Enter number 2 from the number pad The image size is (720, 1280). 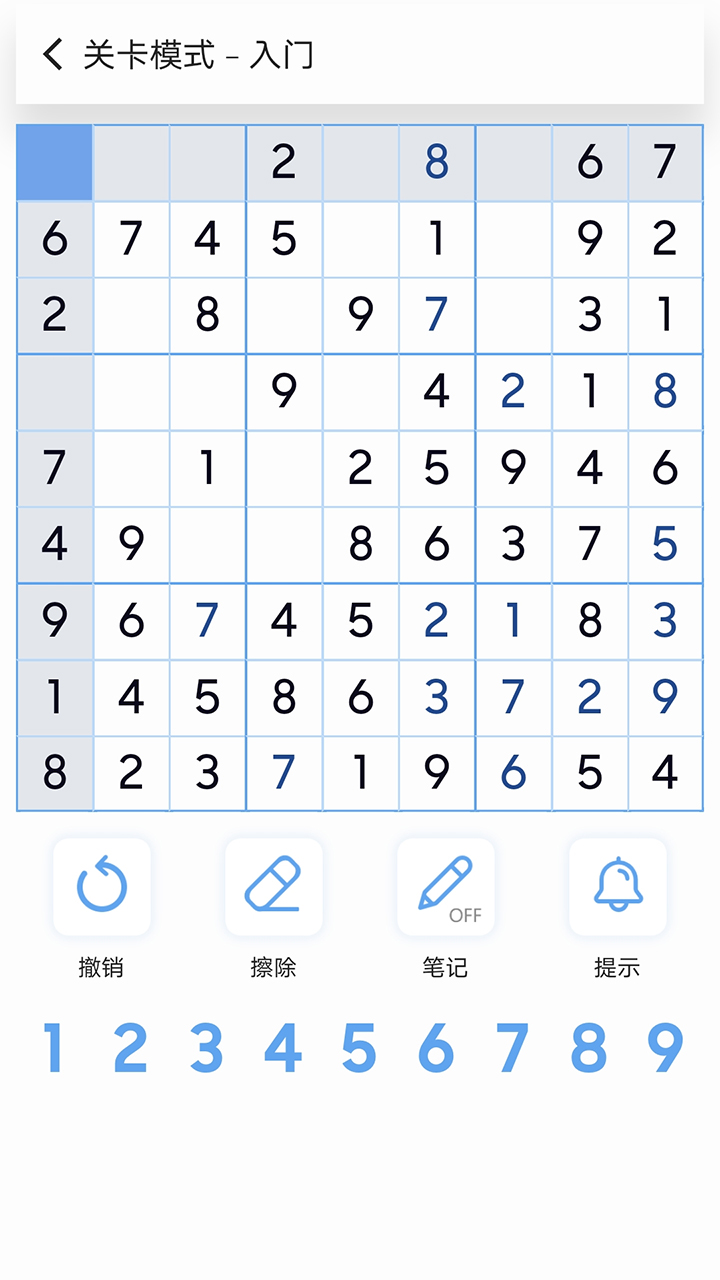click(x=130, y=1048)
